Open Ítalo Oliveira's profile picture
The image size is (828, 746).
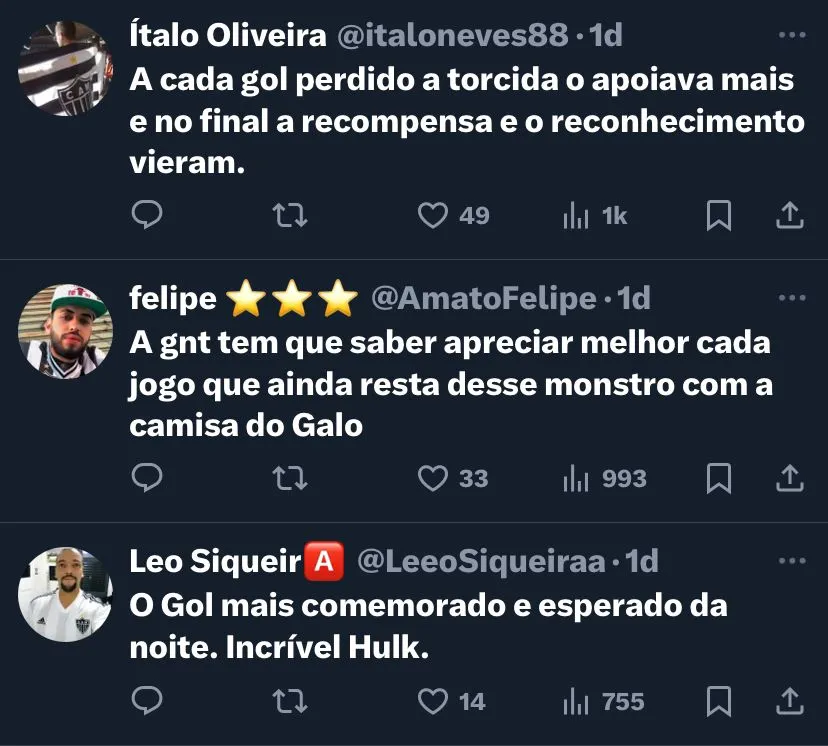click(65, 70)
